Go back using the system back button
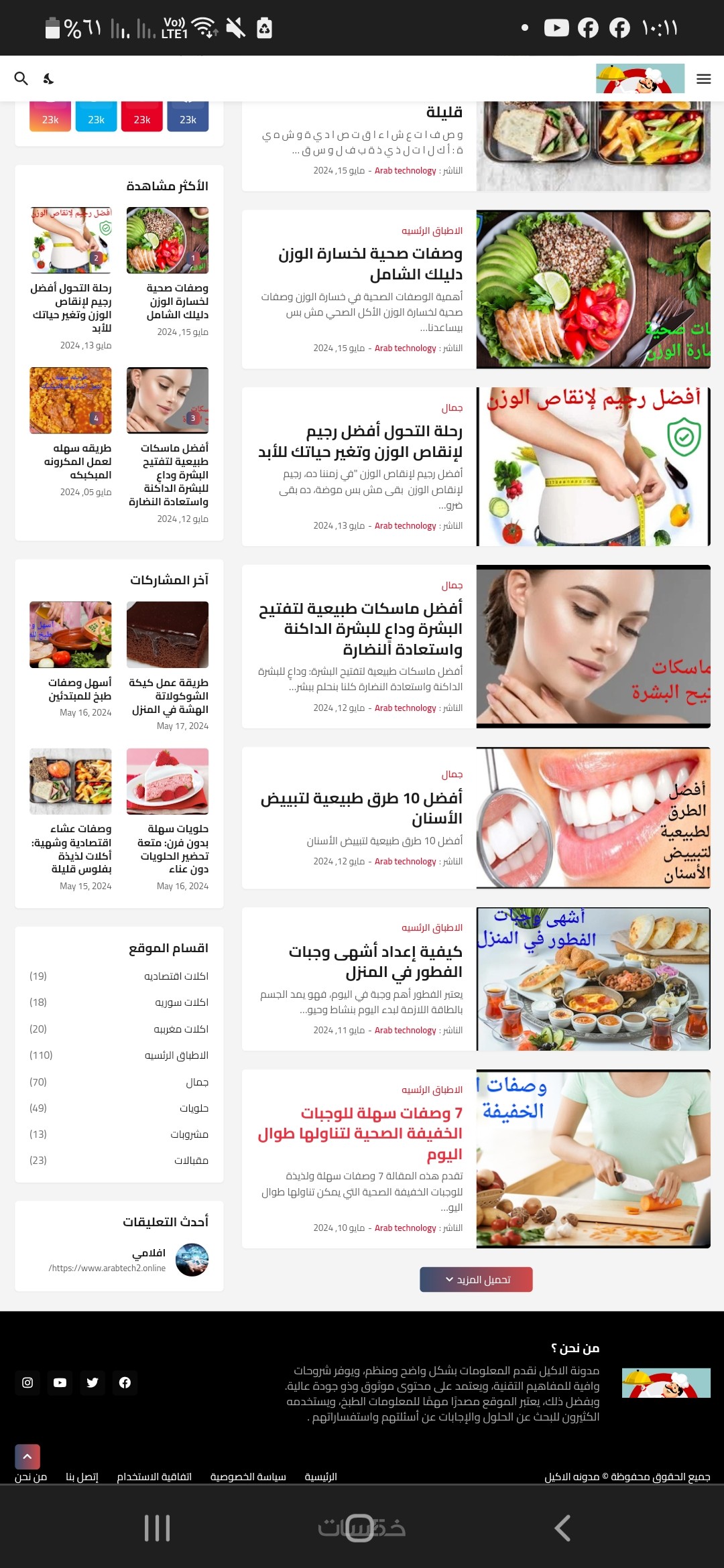Viewport: 724px width, 1568px height. (562, 1528)
